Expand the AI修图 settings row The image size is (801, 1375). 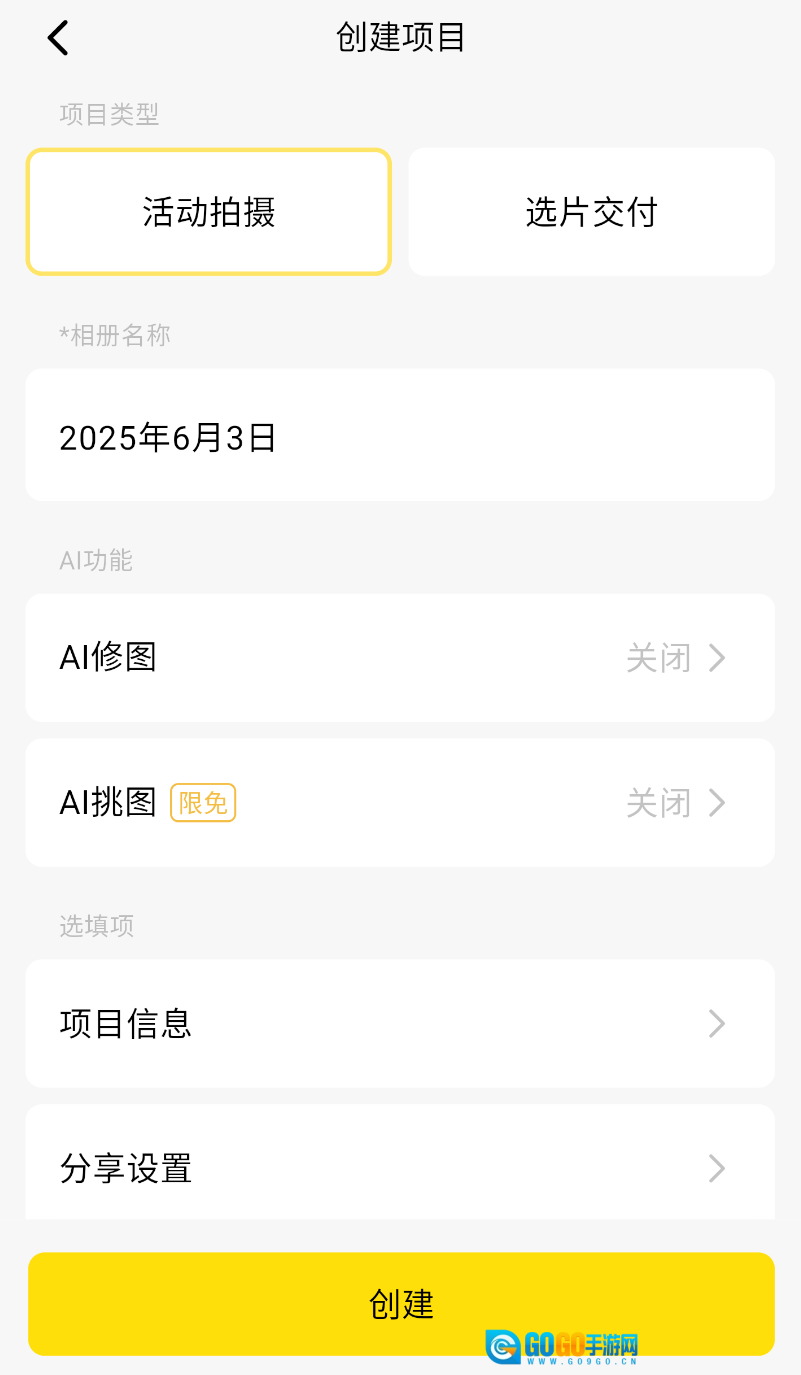(x=400, y=658)
